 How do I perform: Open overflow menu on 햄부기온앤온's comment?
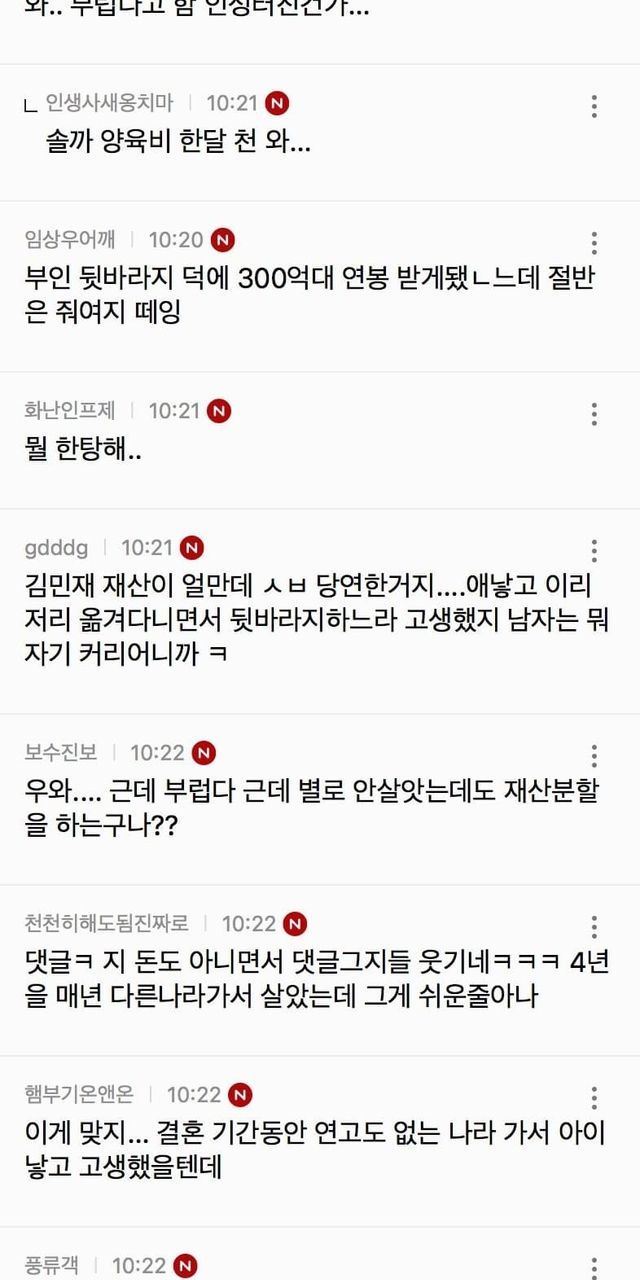[594, 1098]
